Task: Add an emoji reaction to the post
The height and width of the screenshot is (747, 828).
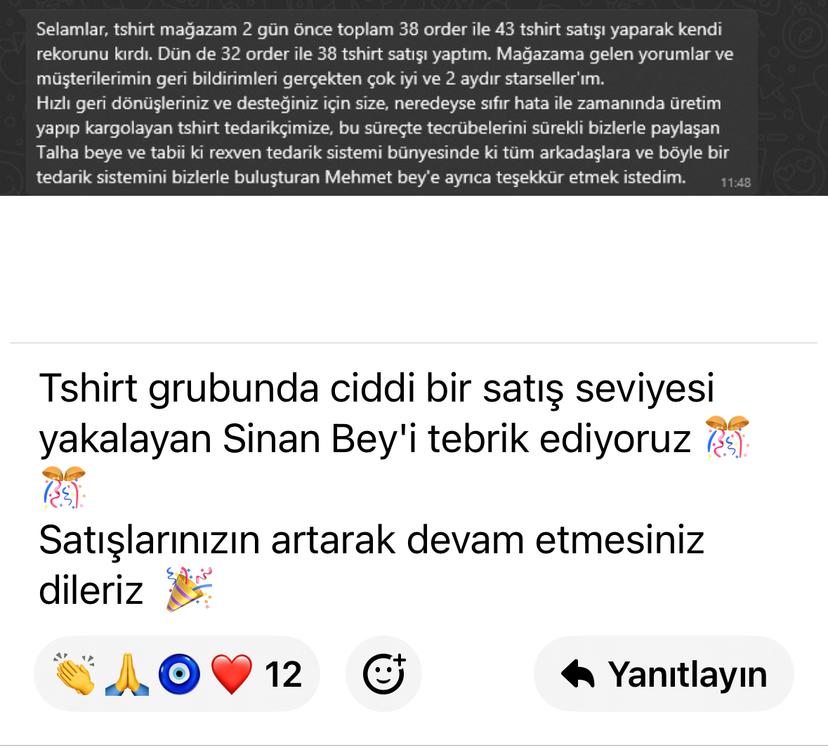Action: tap(384, 674)
